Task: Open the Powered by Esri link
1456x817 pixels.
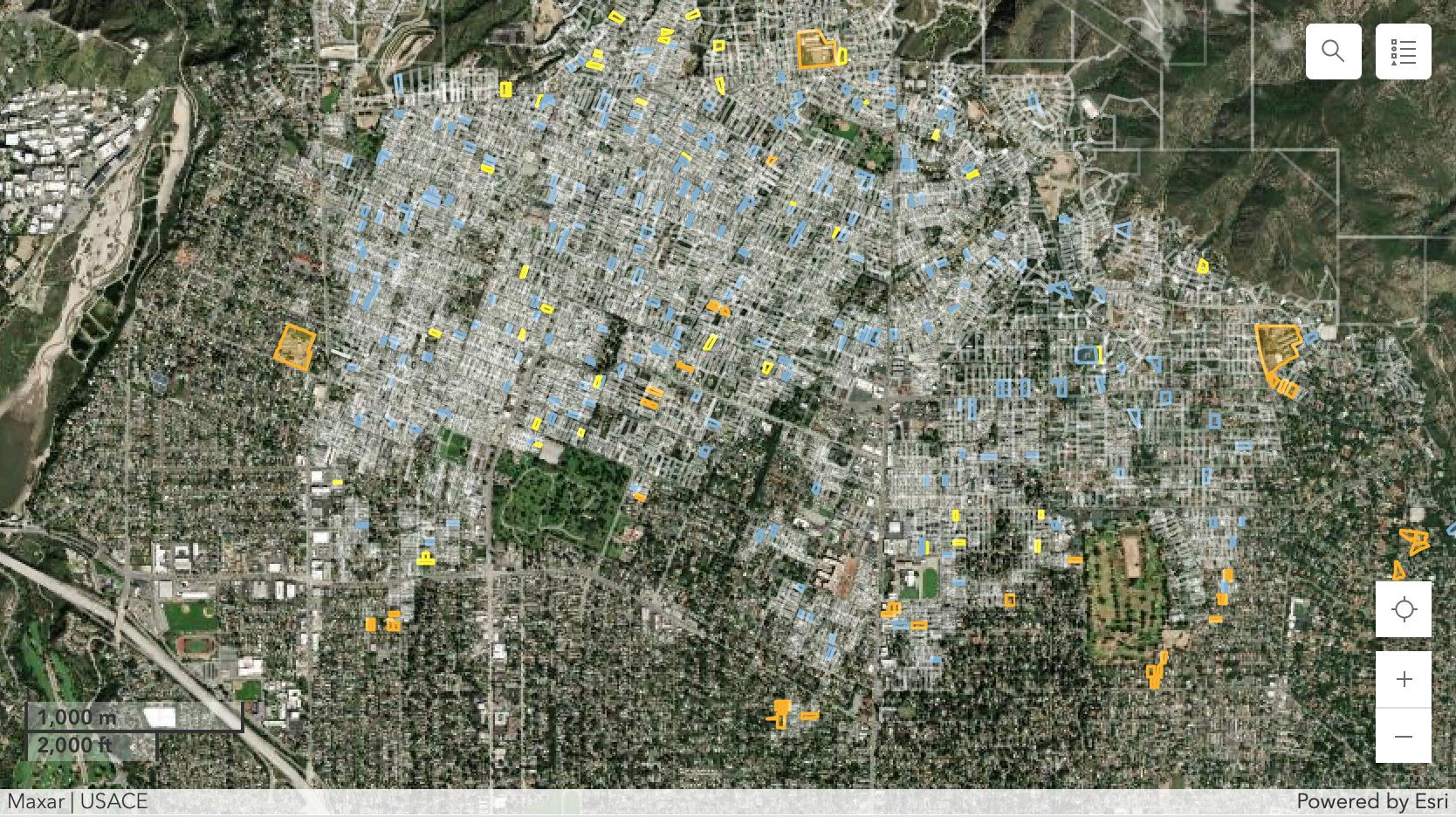Action: pos(1371,801)
